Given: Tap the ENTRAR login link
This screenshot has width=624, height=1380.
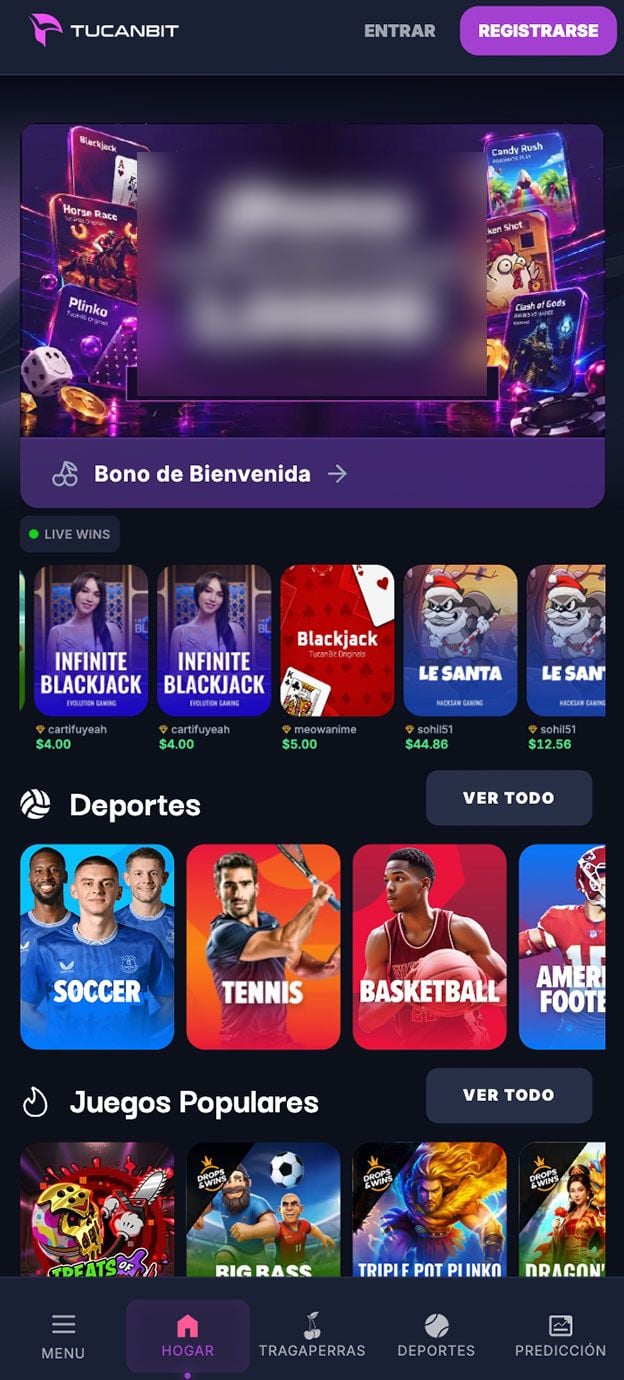Looking at the screenshot, I should [x=399, y=31].
